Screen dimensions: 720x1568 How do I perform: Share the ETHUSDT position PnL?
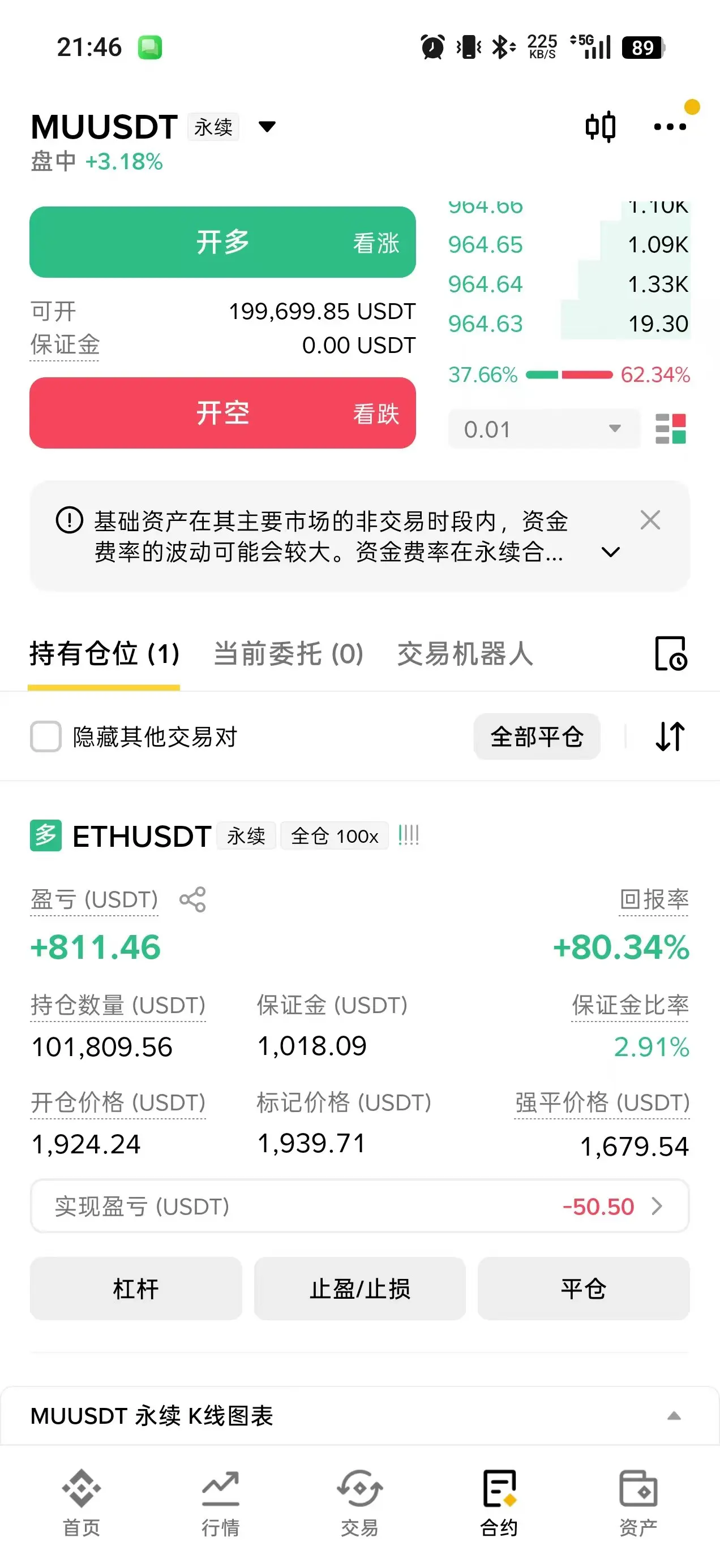coord(192,899)
